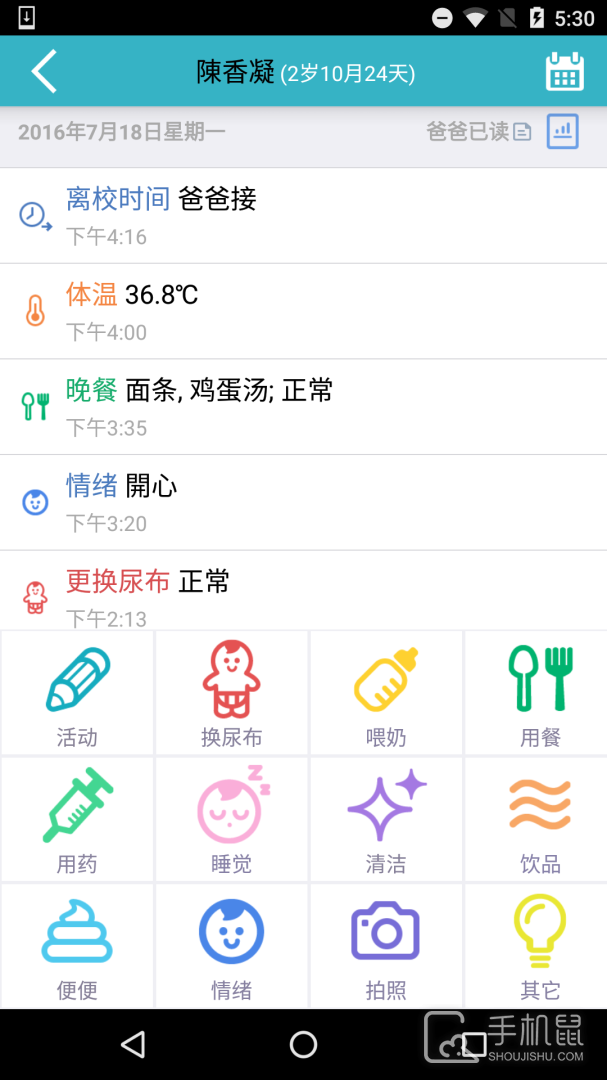Viewport: 607px width, 1080px height.
Task: Add a 活动 record
Action: [77, 693]
